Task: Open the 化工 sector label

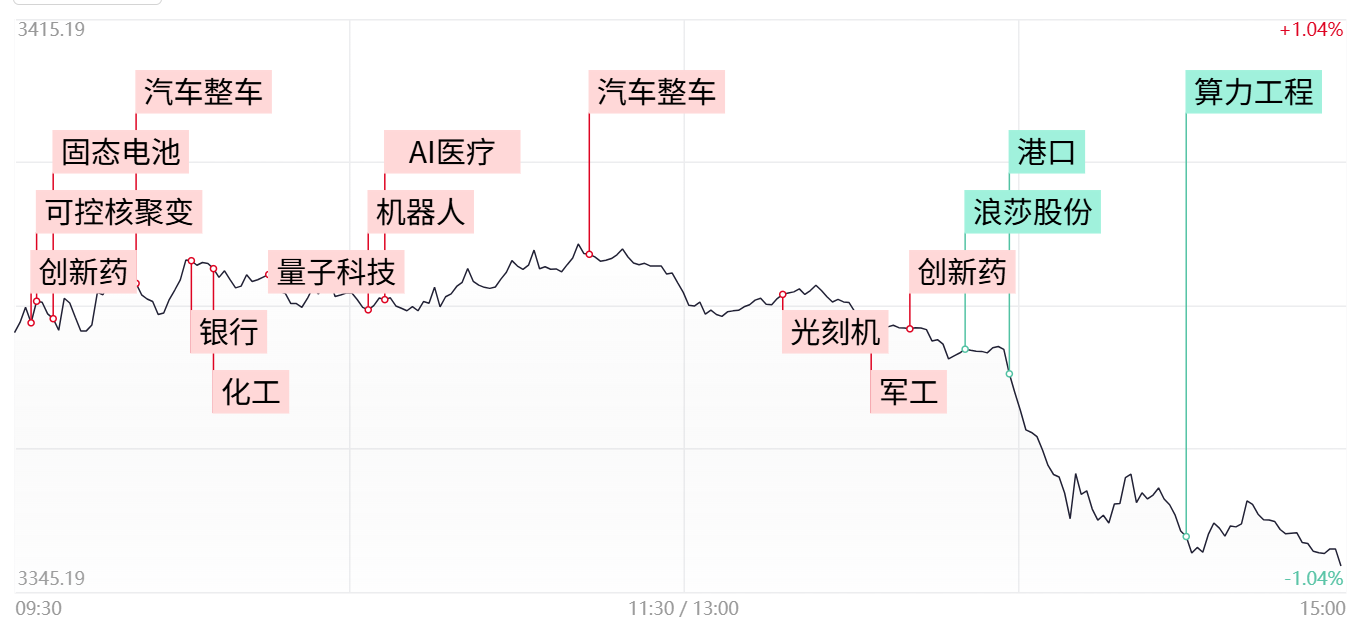Action: (x=250, y=392)
